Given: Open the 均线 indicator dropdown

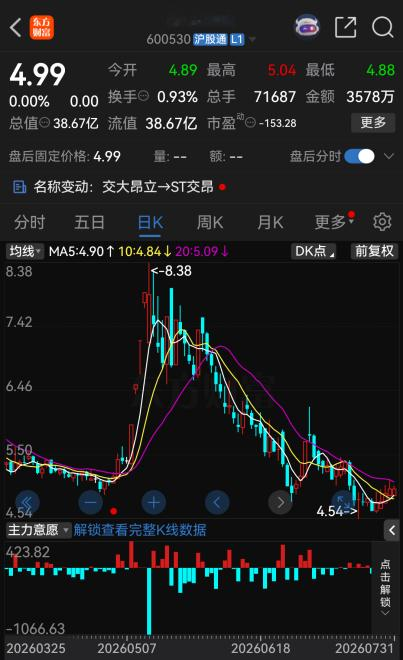Looking at the screenshot, I should (25, 252).
